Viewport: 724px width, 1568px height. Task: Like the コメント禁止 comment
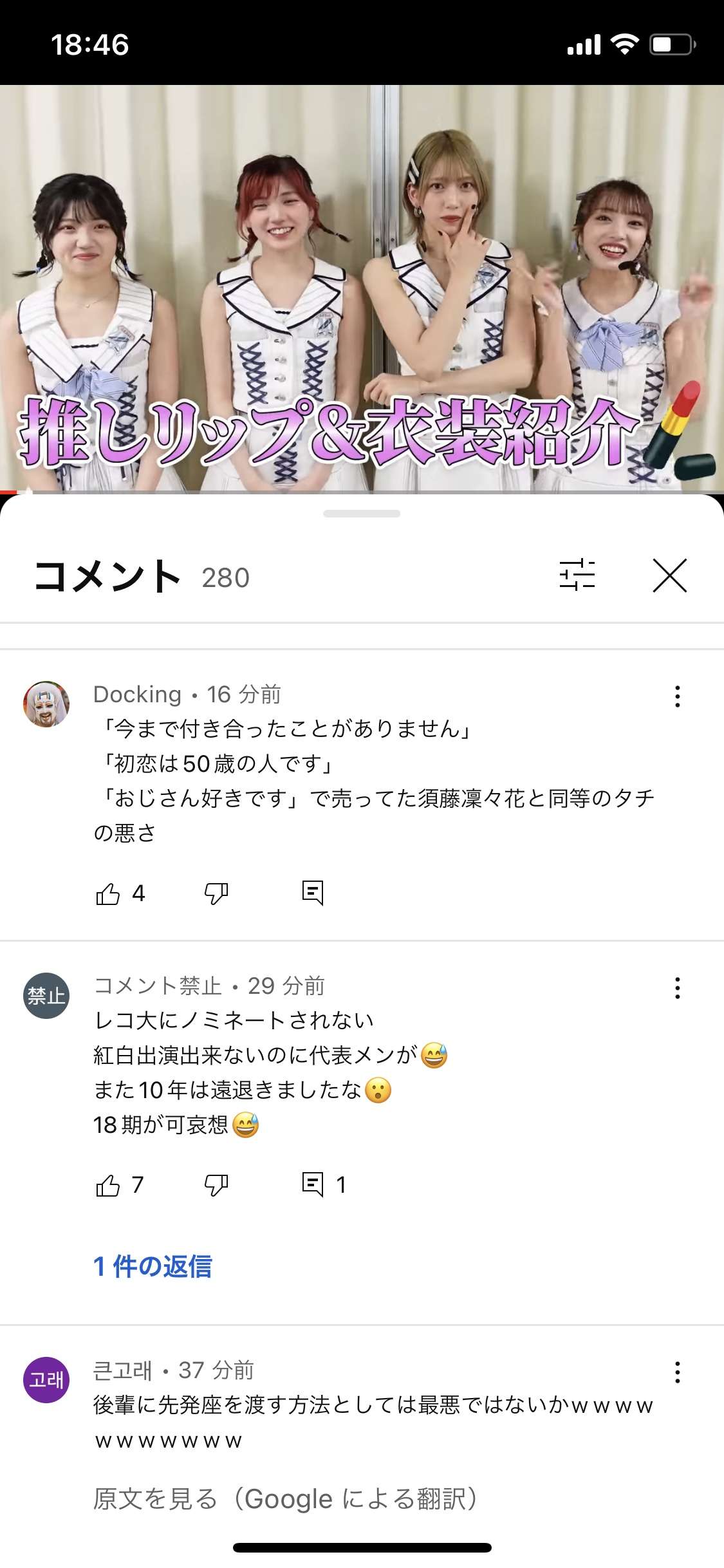pyautogui.click(x=108, y=1185)
